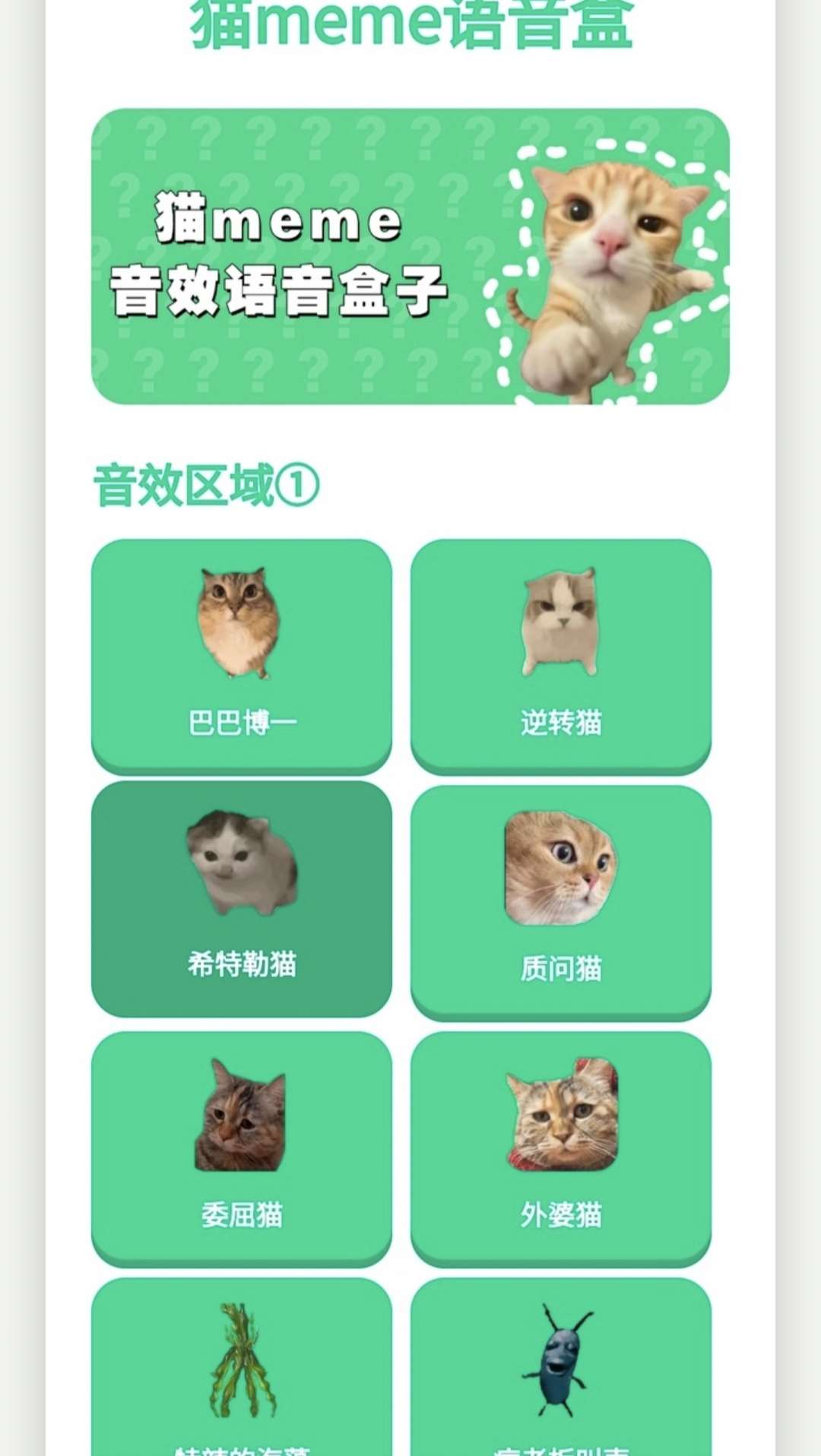Viewport: 821px width, 1456px height.
Task: Play the 希特勒猫 sound effect
Action: click(x=242, y=898)
